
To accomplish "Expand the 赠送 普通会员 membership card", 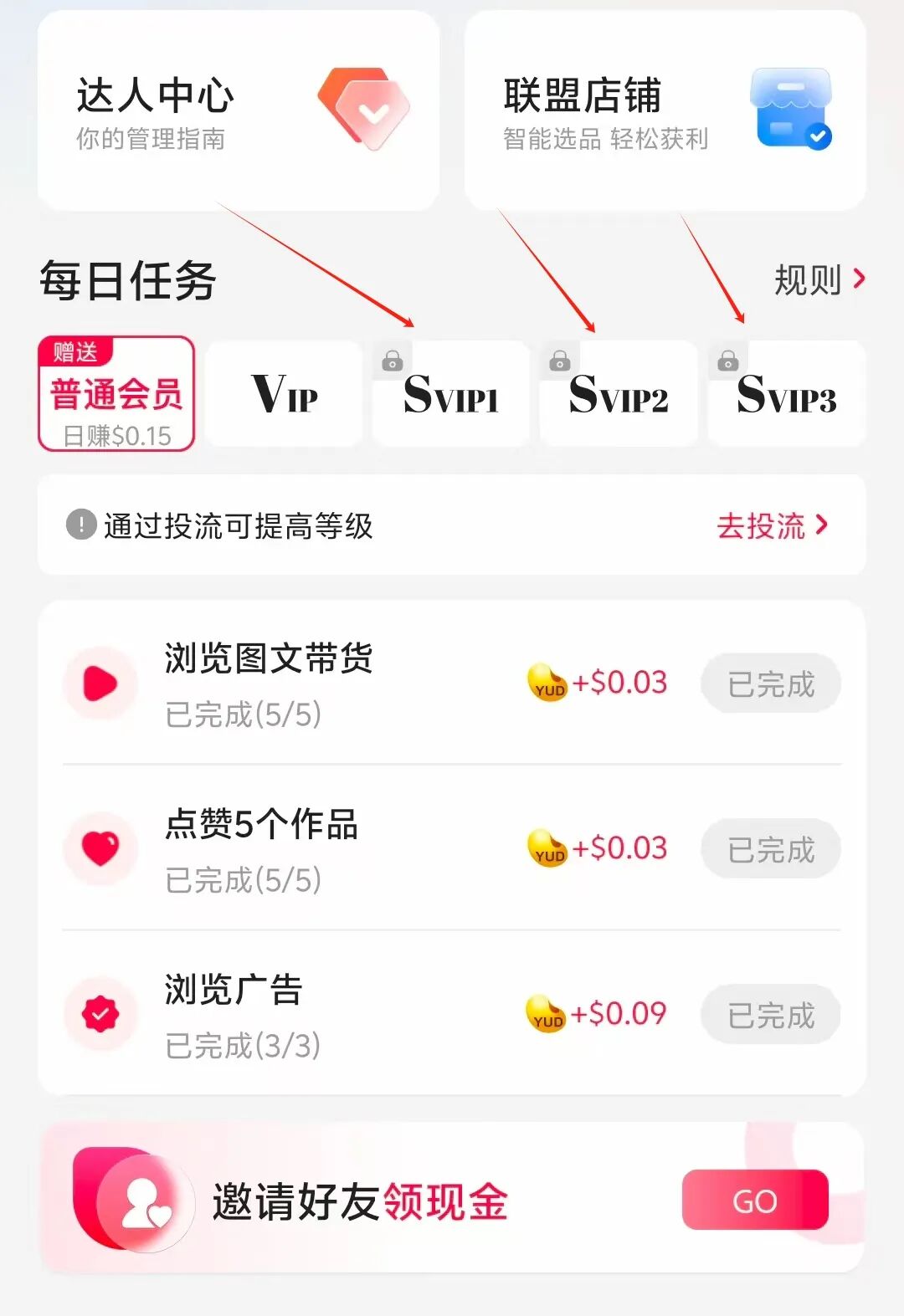I will click(x=116, y=393).
